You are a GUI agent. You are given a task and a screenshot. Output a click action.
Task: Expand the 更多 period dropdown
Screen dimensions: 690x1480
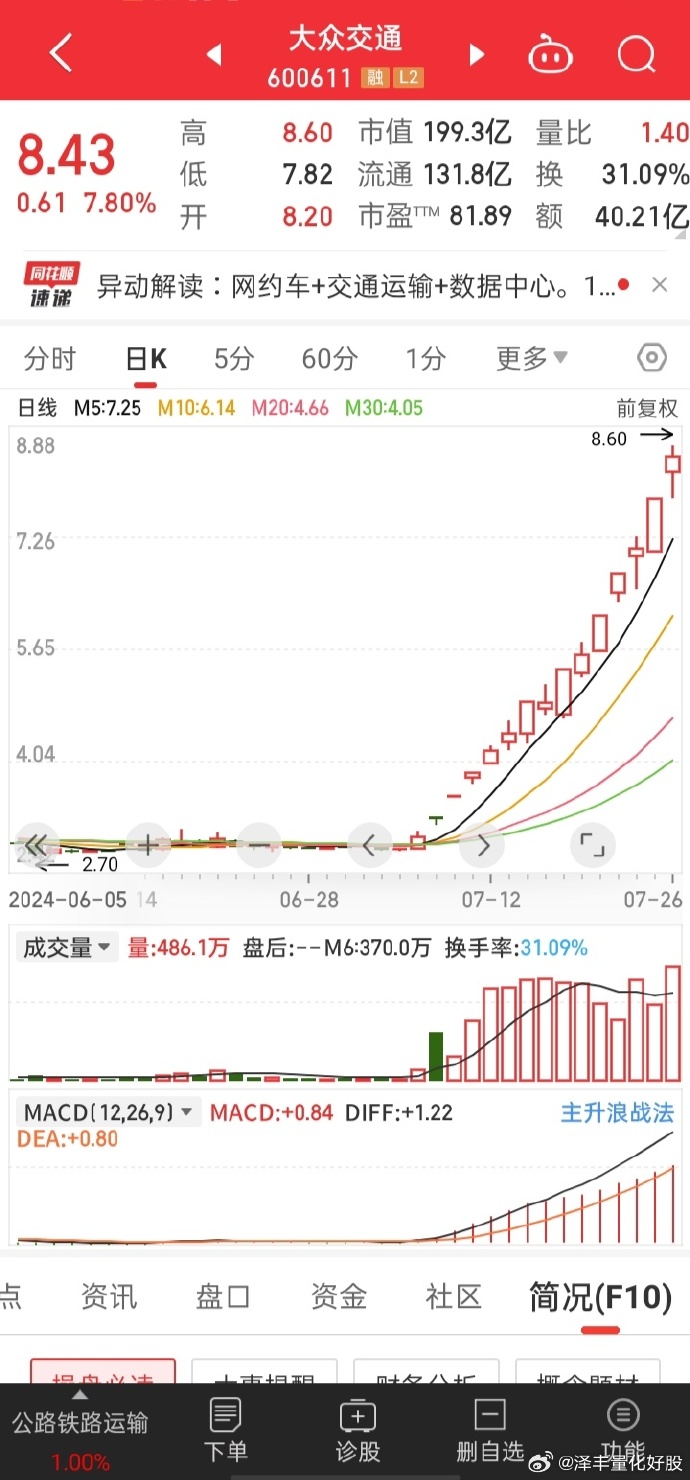tap(532, 358)
